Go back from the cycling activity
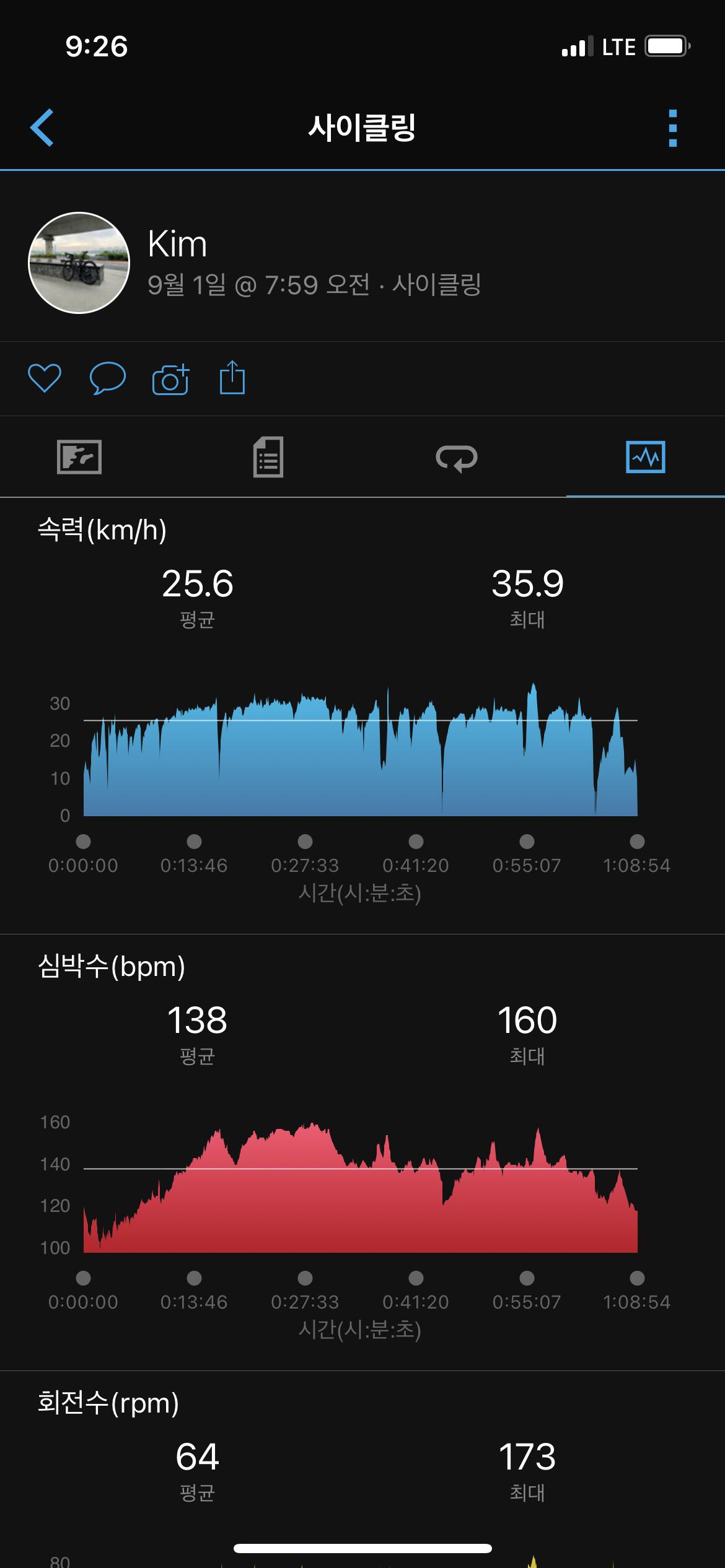Viewport: 725px width, 1568px height. (42, 128)
